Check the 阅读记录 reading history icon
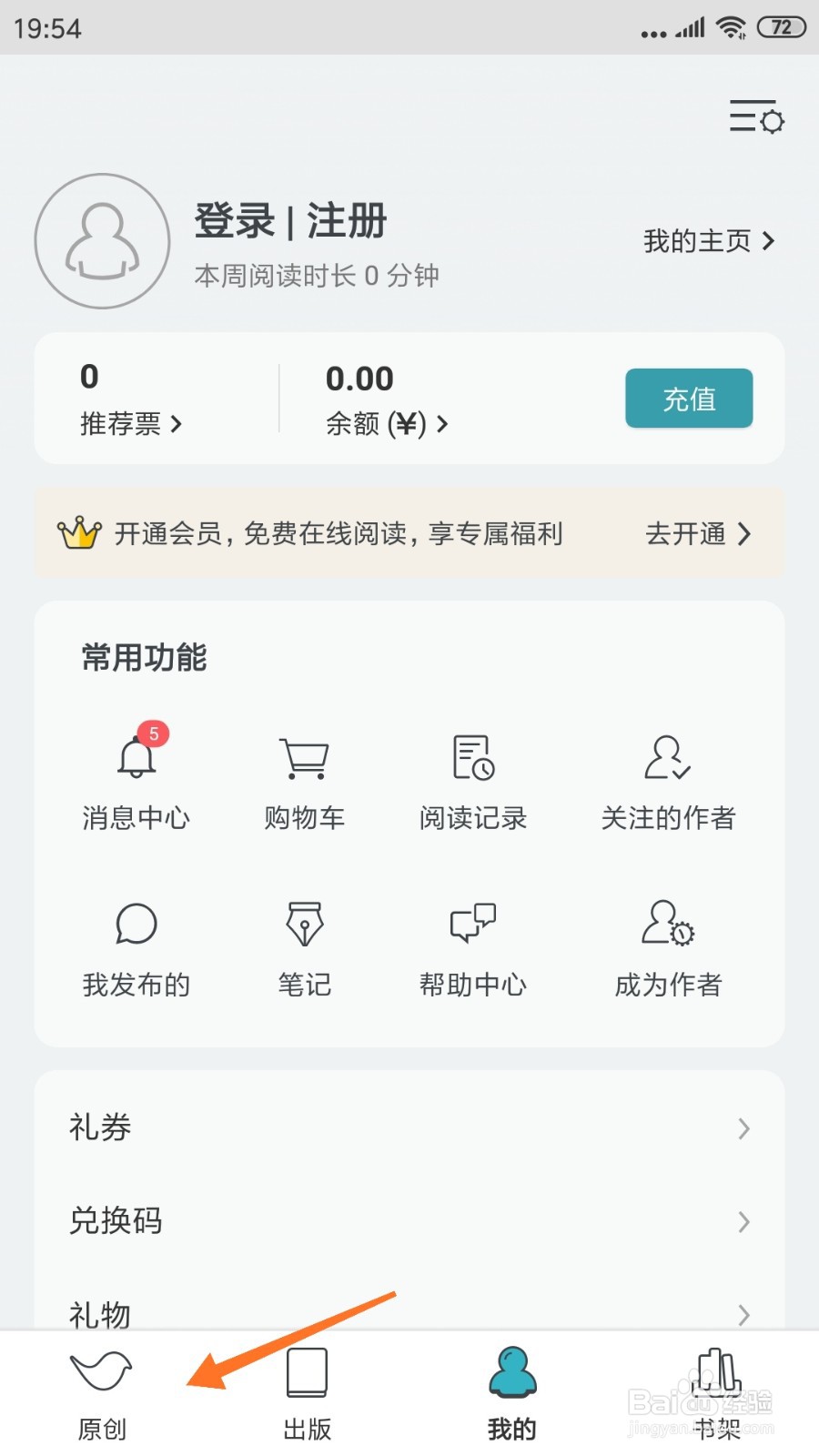 (x=472, y=758)
